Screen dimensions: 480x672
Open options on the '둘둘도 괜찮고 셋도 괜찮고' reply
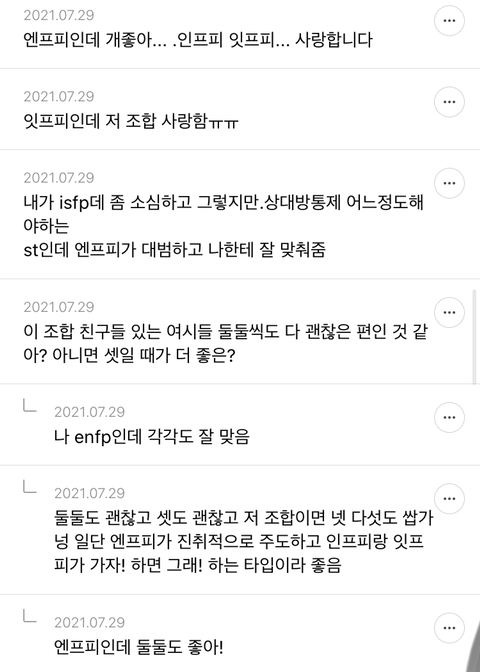pos(449,499)
